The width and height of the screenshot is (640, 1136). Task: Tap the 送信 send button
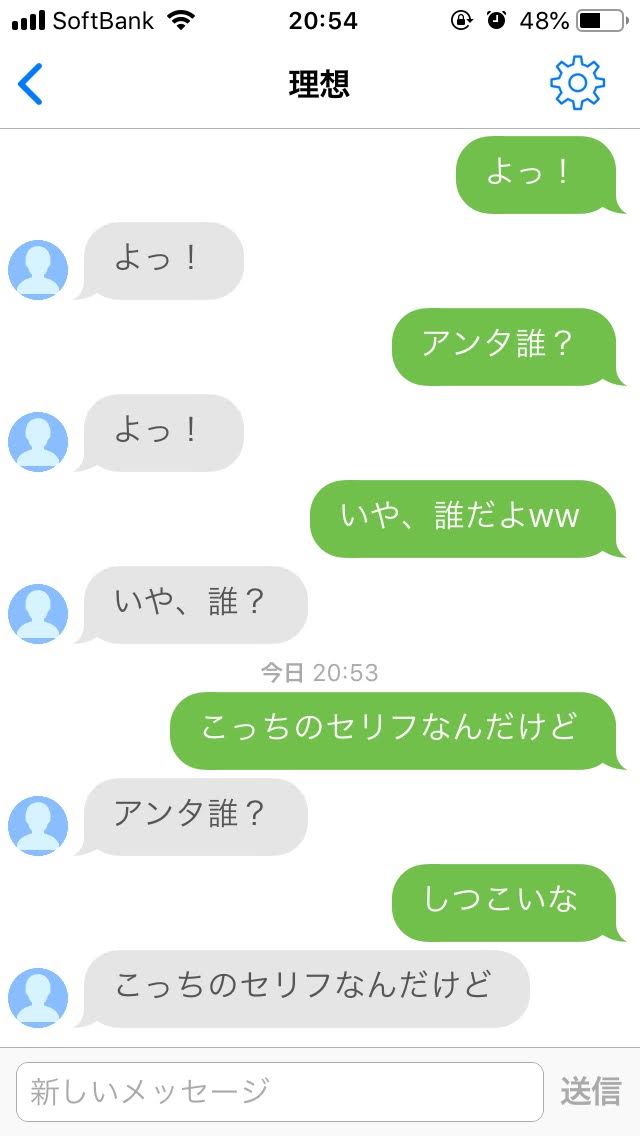590,1091
